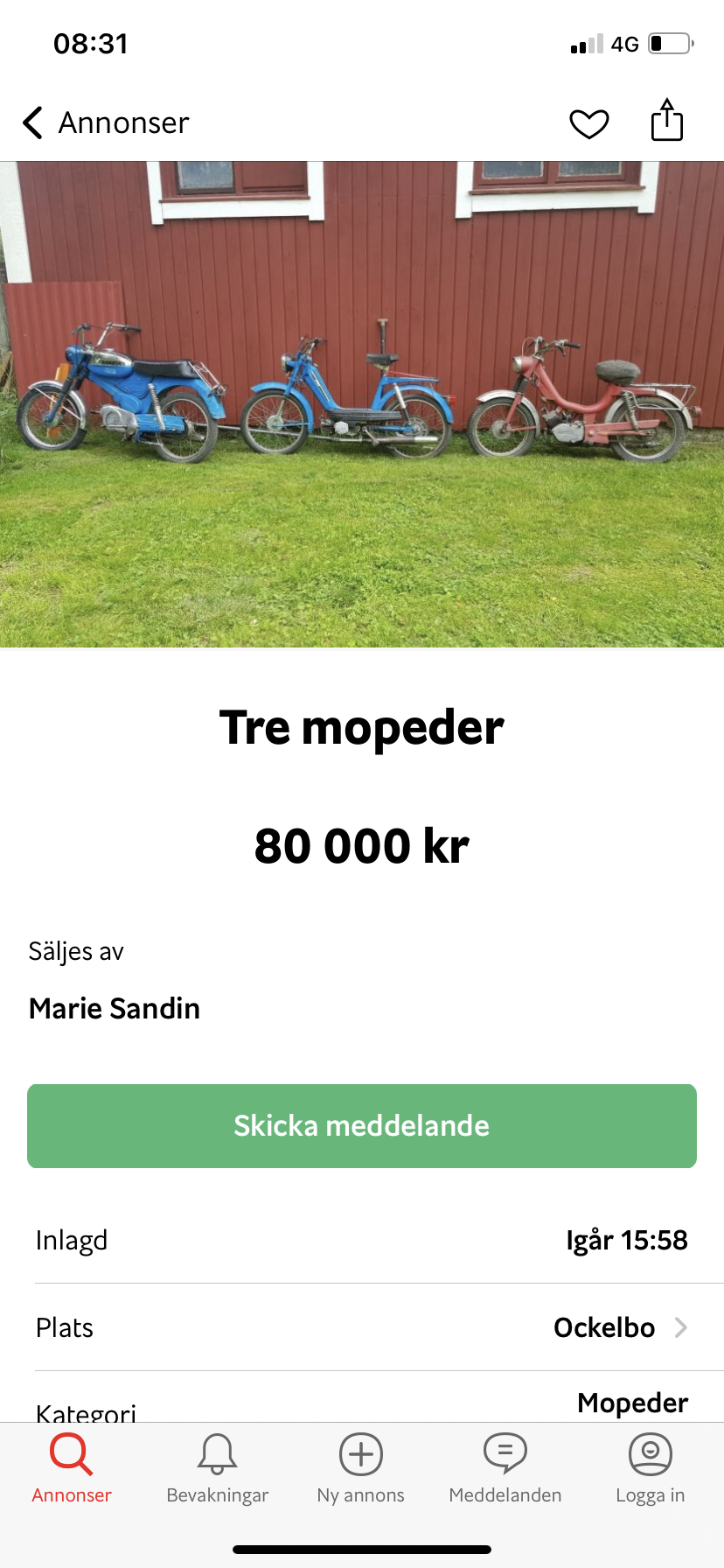Go back to Annonser list
Screen dimensions: 724x1568
coord(105,123)
